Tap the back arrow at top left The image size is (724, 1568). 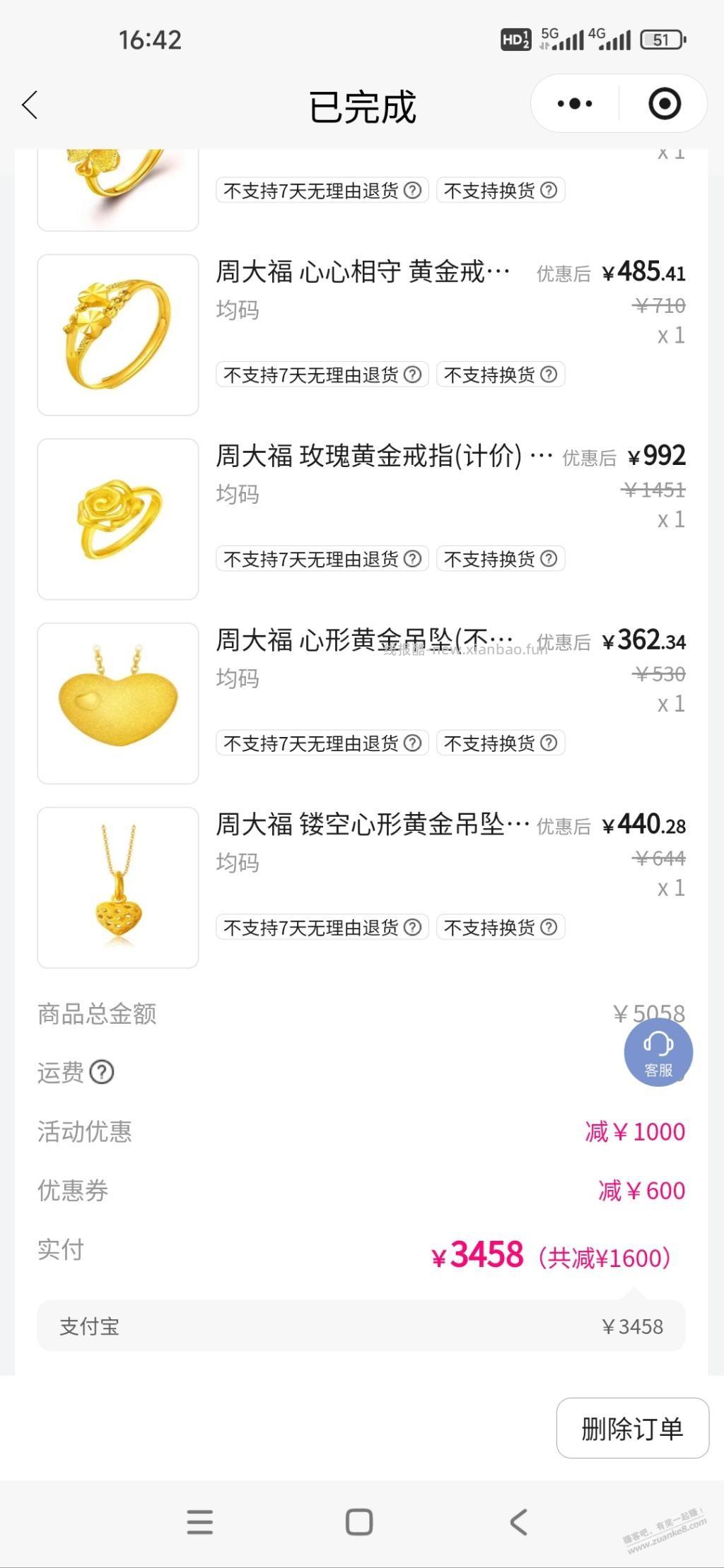tap(28, 104)
